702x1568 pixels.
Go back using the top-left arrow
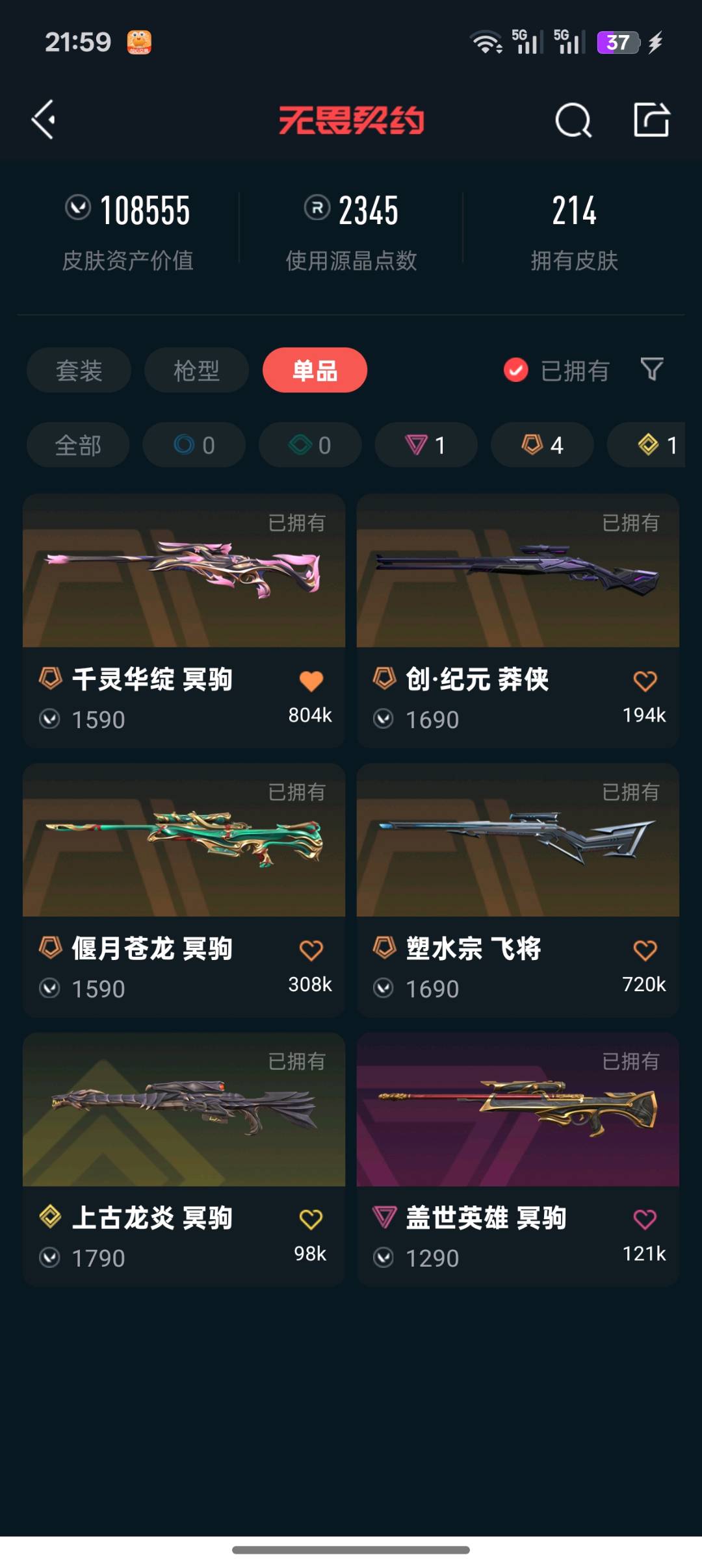click(x=44, y=120)
